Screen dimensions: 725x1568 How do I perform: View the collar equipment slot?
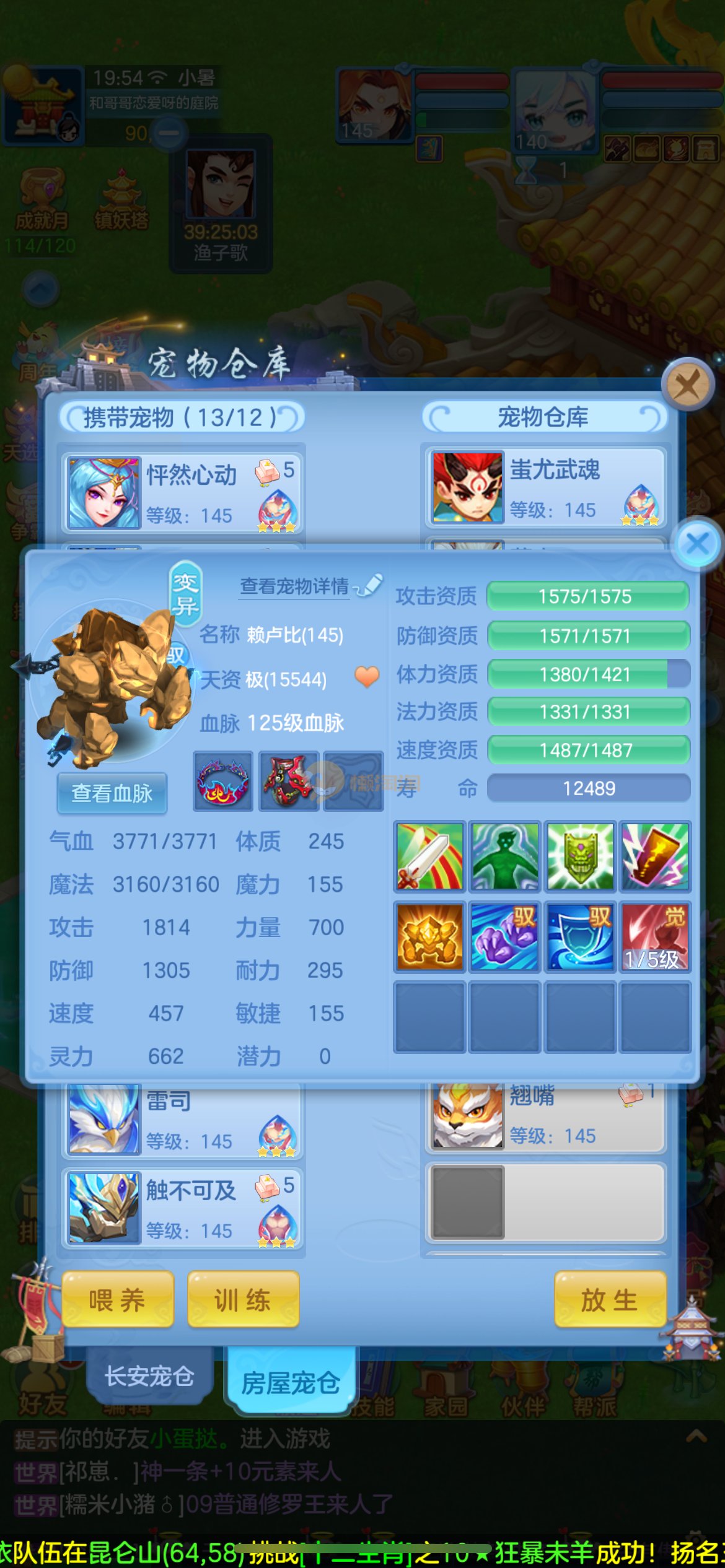[x=223, y=782]
